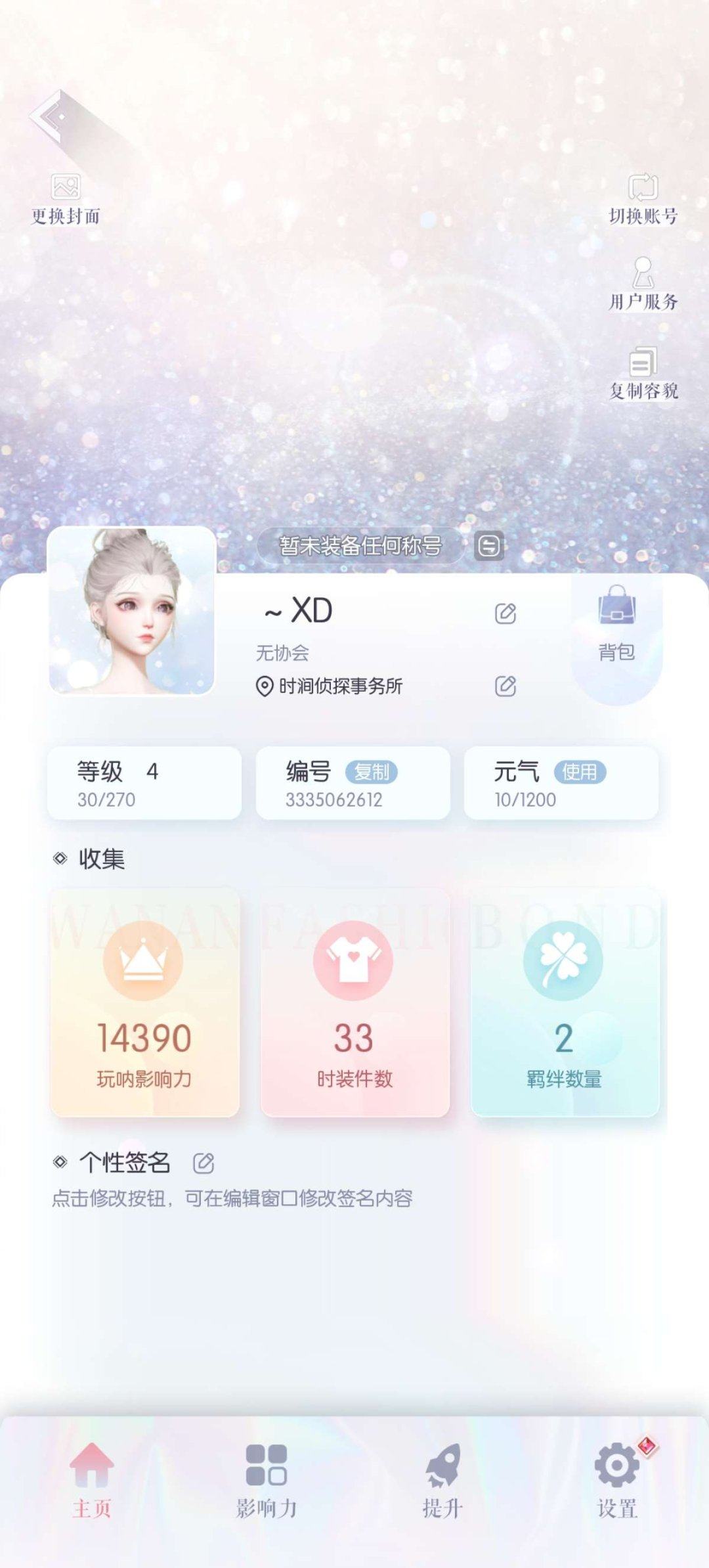Open the 背包 (backpack)

[x=616, y=627]
